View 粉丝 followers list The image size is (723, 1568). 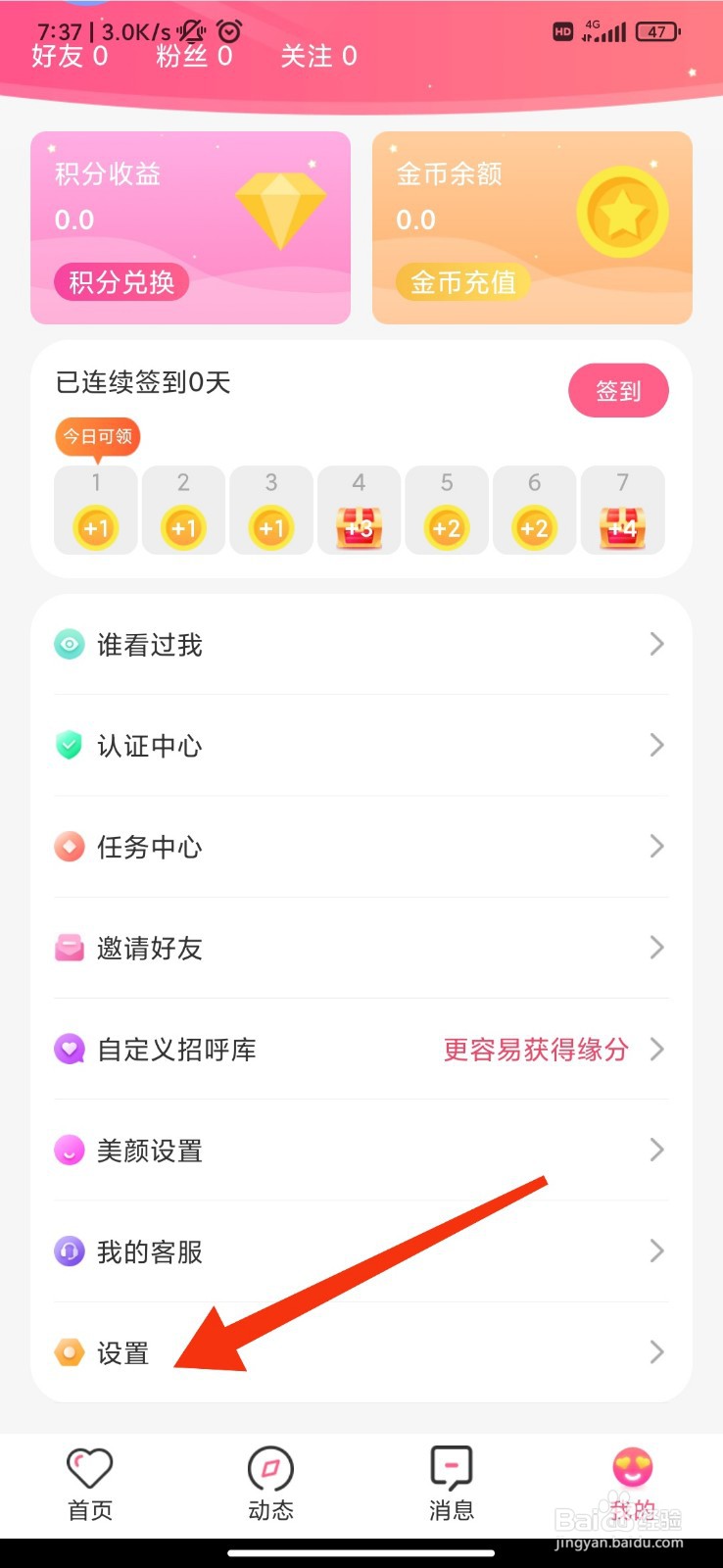(x=194, y=56)
